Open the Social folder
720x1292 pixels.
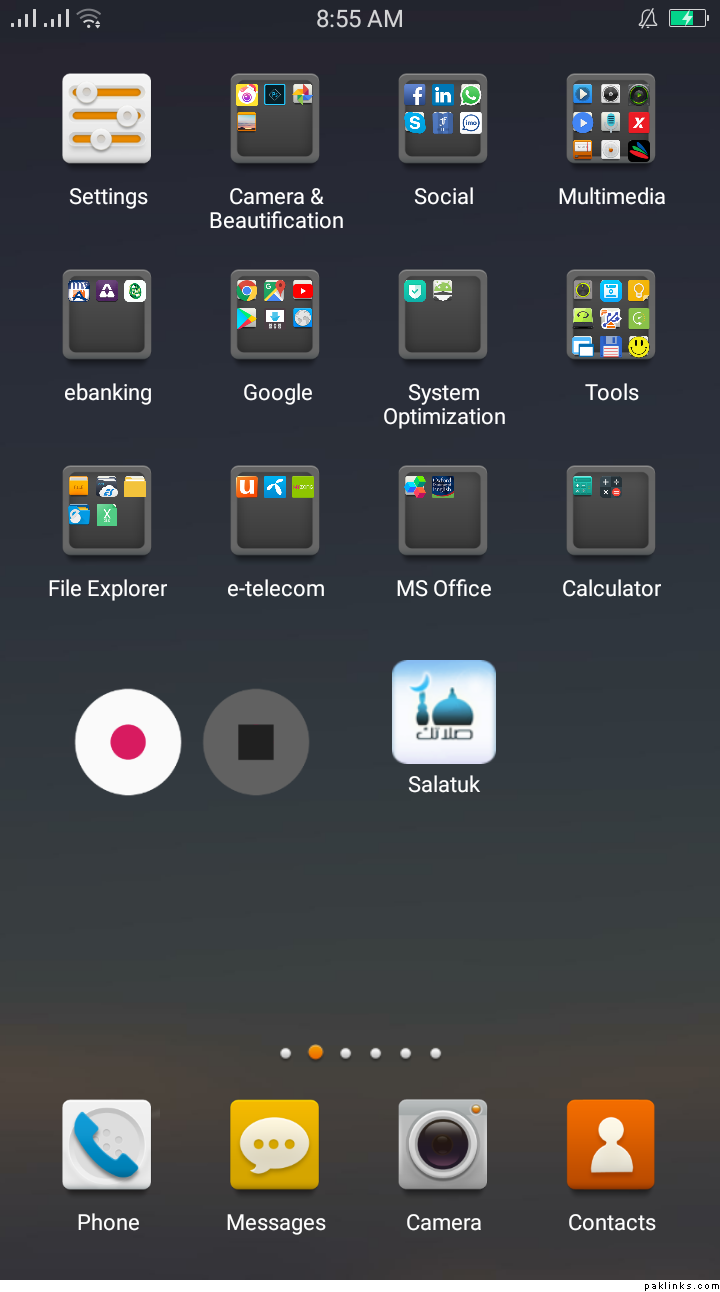[x=443, y=119]
